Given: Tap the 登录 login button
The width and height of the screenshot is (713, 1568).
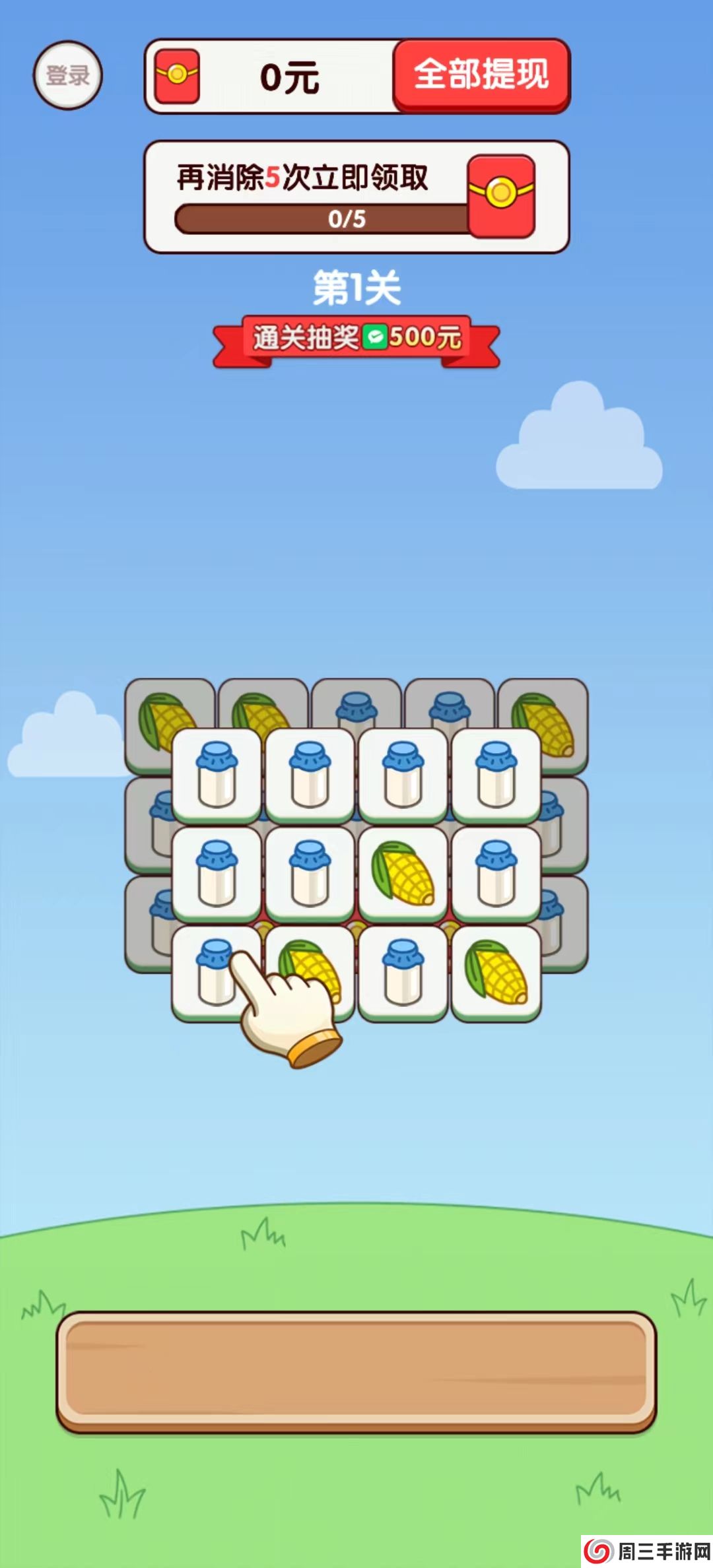Looking at the screenshot, I should (68, 75).
